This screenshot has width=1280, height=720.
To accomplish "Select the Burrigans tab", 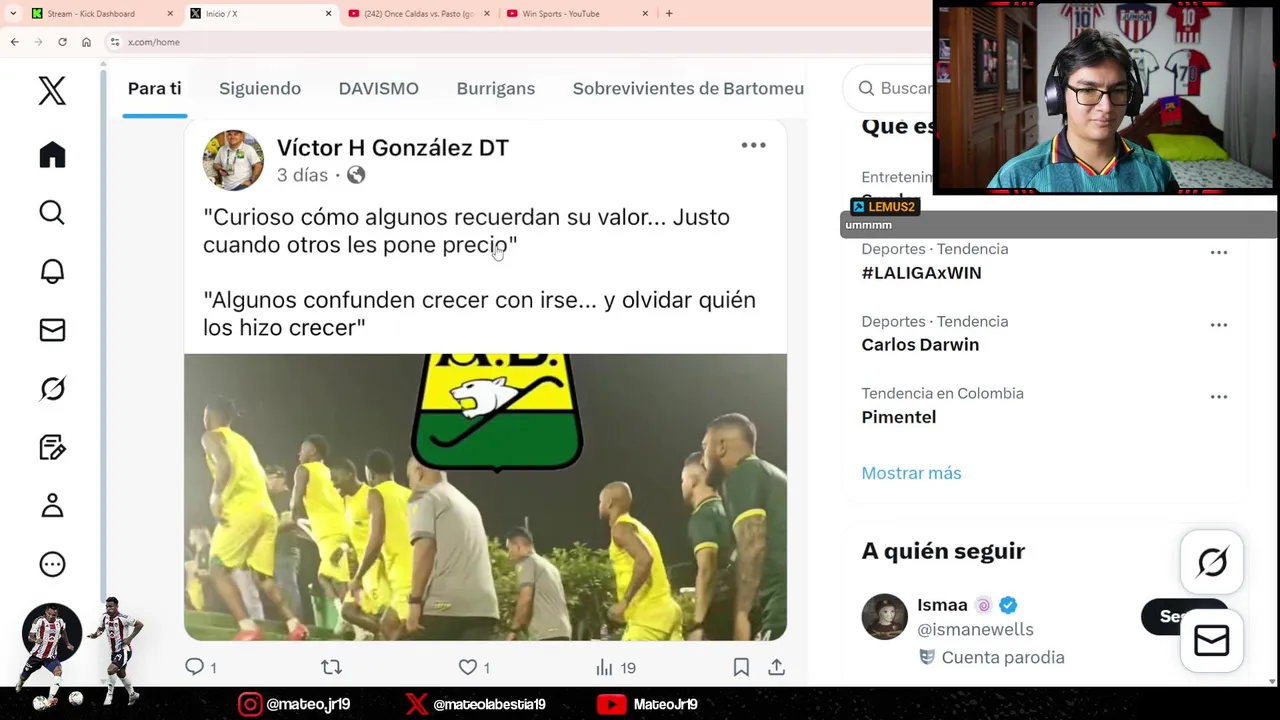I will pos(495,89).
